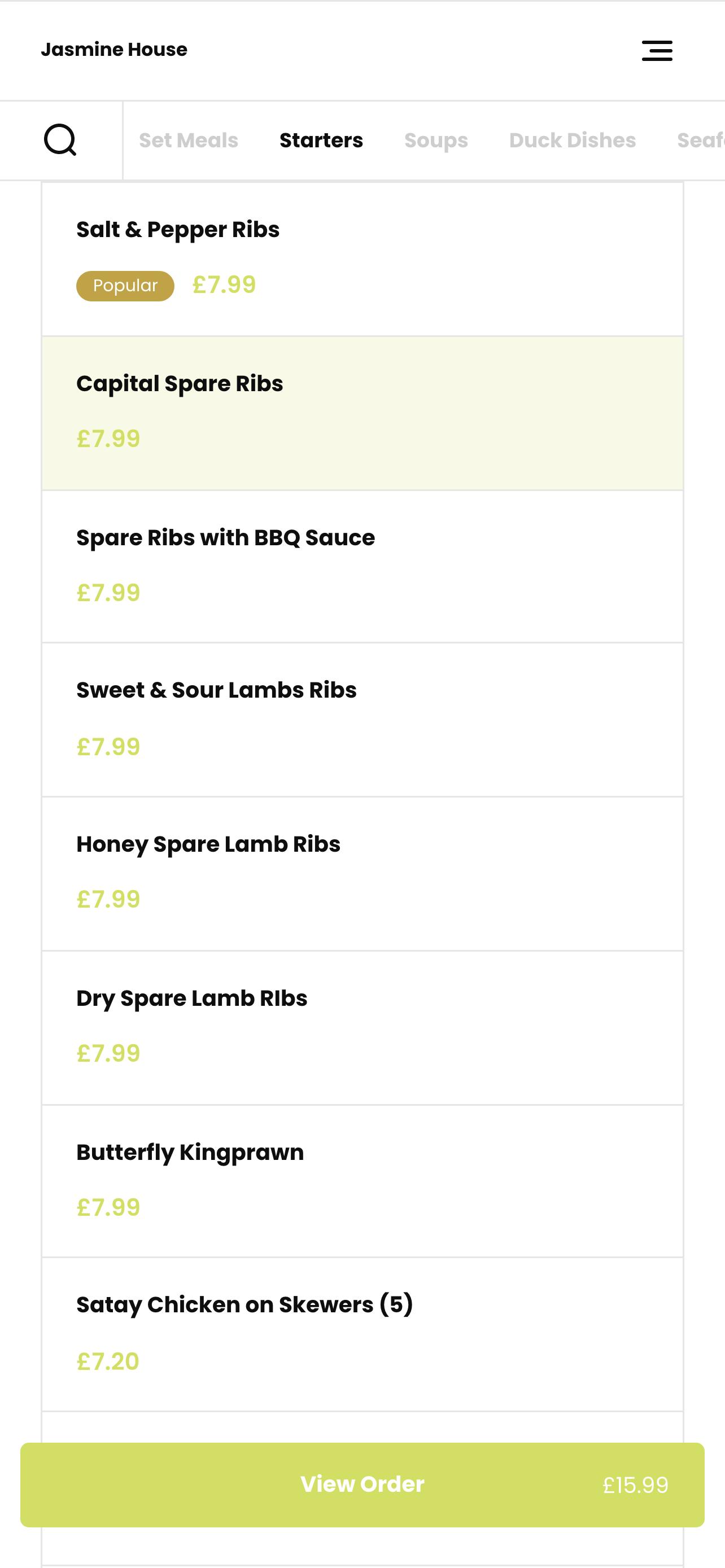Open Satay Chicken on Skewers (5)

362,1335
